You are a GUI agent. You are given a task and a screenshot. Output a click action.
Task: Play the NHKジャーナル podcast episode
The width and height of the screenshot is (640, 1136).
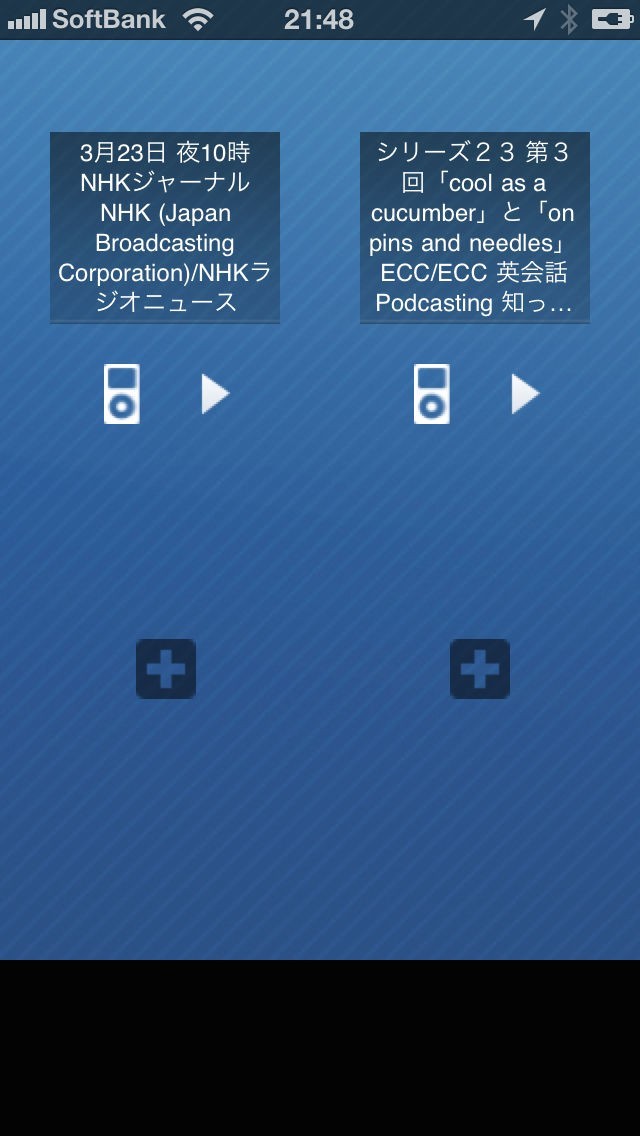215,394
